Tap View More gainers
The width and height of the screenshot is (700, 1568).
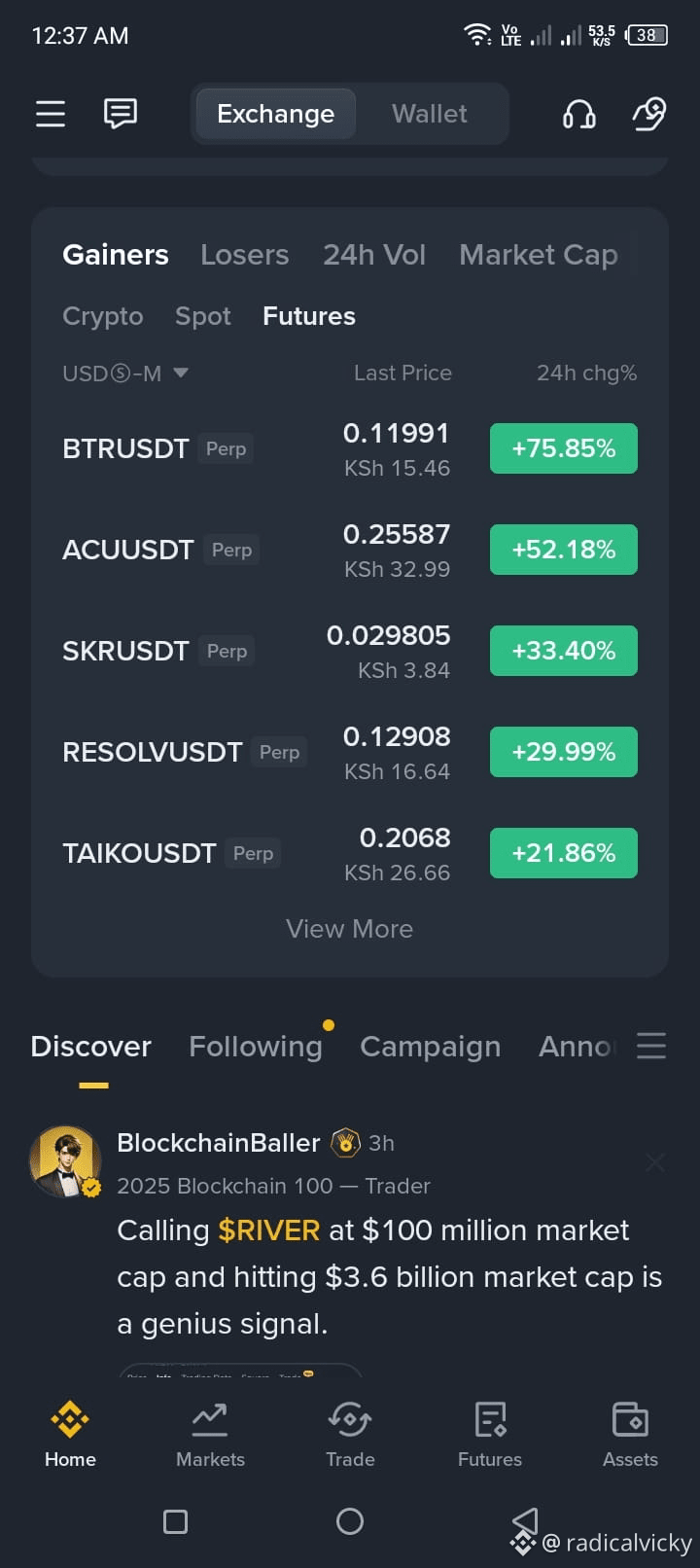point(349,929)
